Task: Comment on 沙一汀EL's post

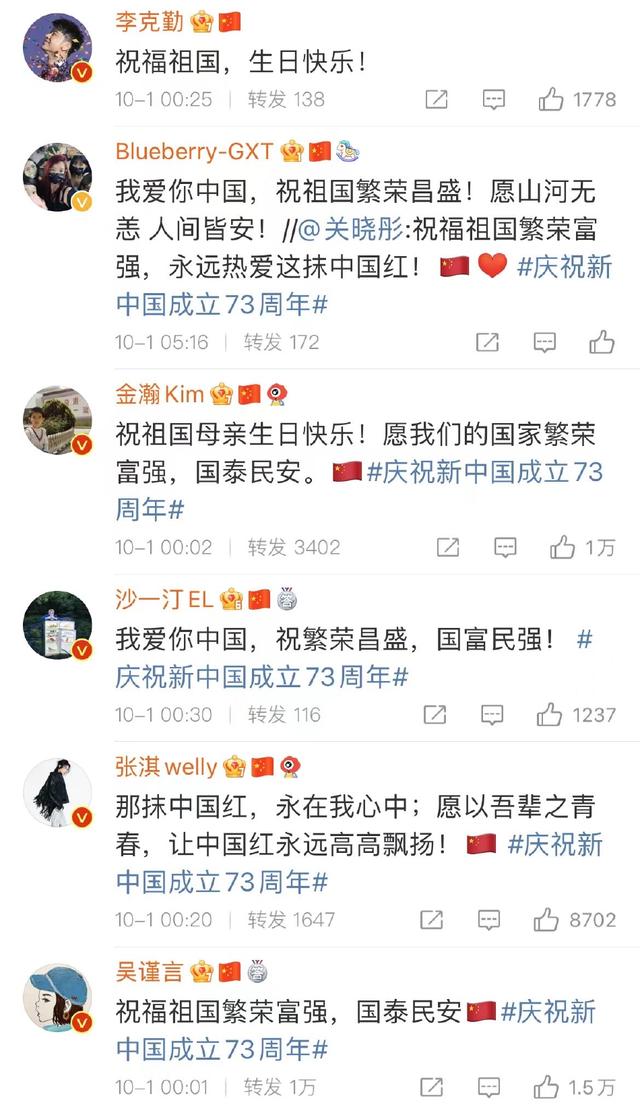Action: coord(492,714)
